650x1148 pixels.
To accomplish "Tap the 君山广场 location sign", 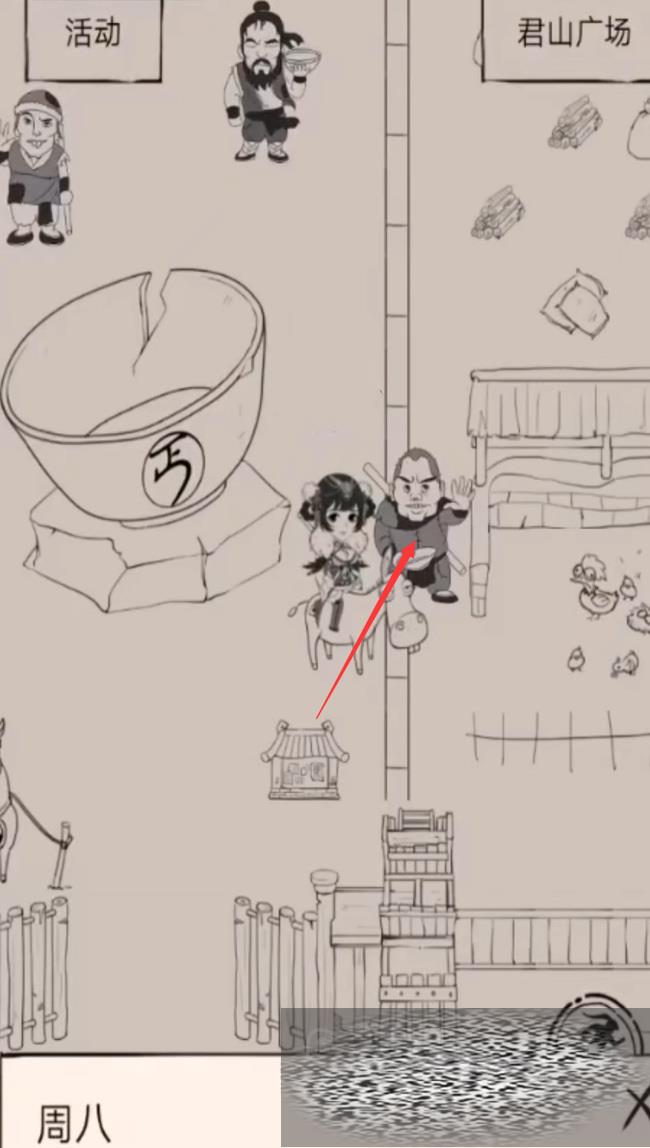I will (572, 36).
